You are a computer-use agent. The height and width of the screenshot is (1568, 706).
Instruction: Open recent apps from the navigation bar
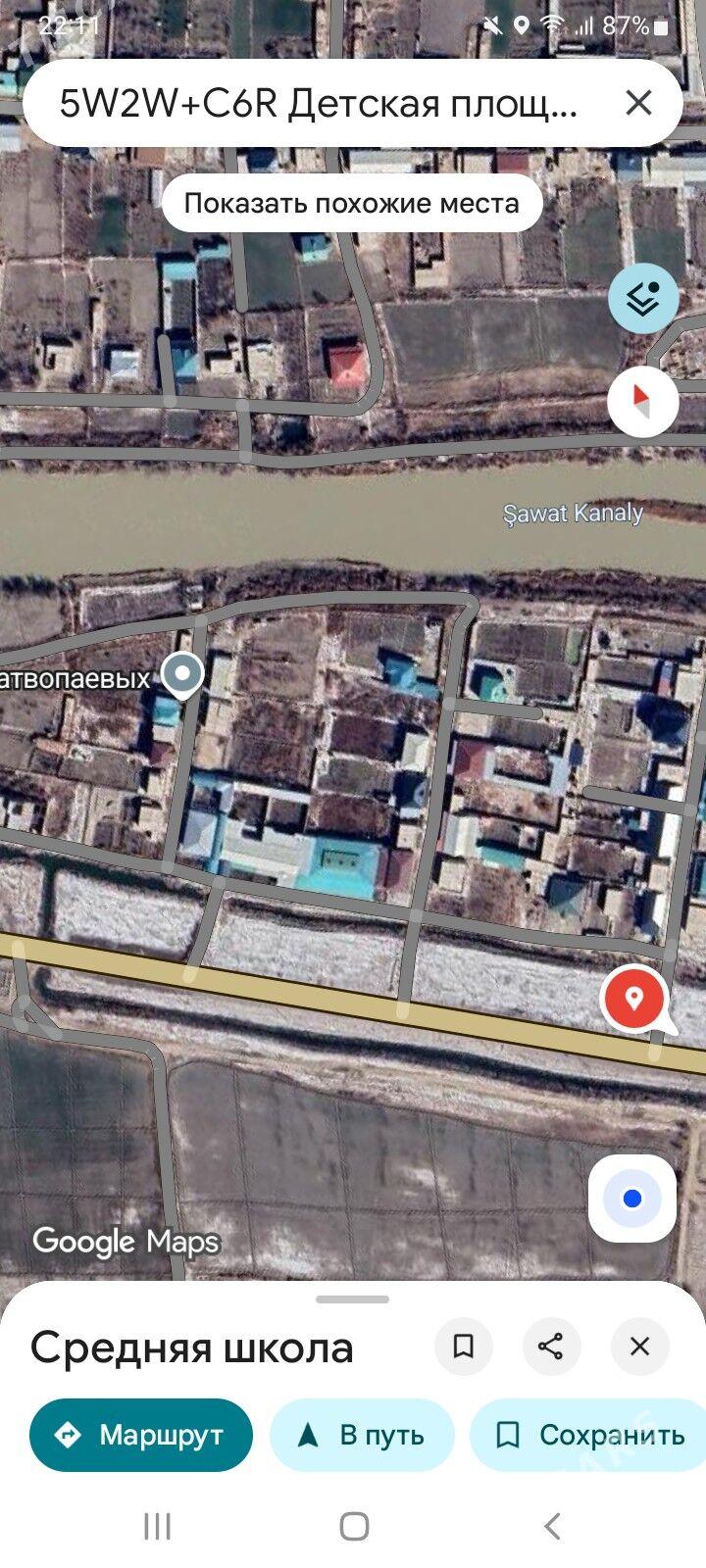pos(157,1526)
